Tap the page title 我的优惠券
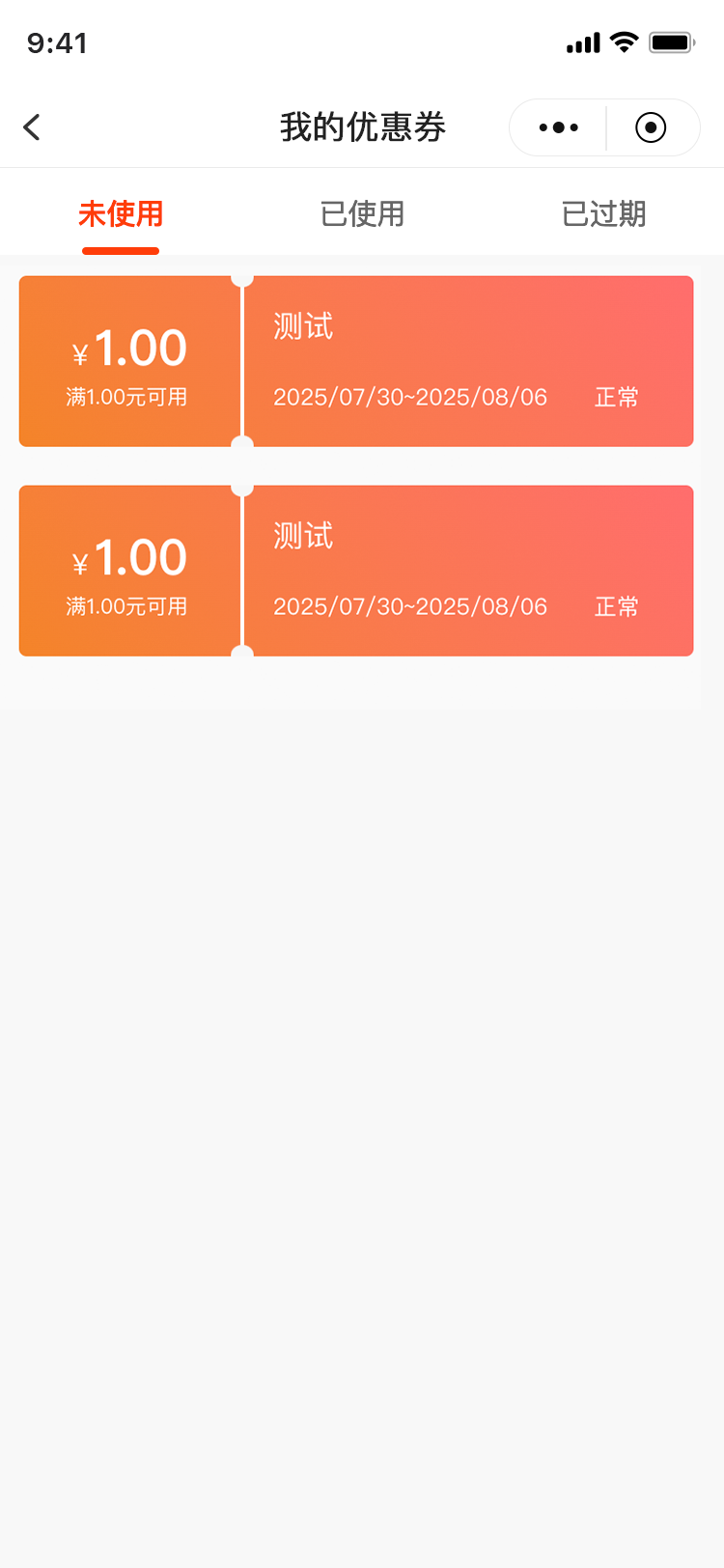The height and width of the screenshot is (1568, 724). click(x=362, y=126)
